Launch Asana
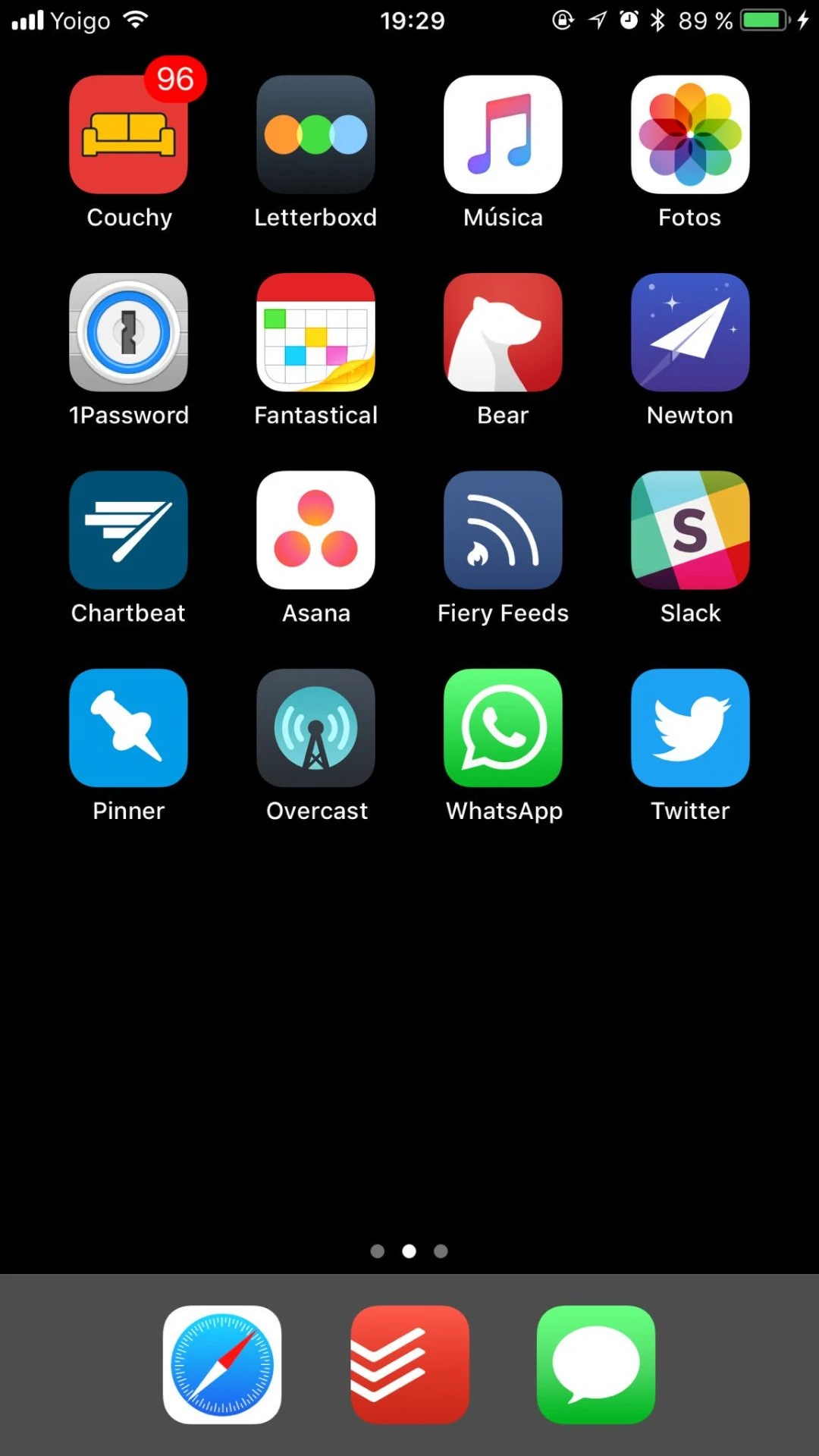Viewport: 819px width, 1456px height. pyautogui.click(x=315, y=531)
